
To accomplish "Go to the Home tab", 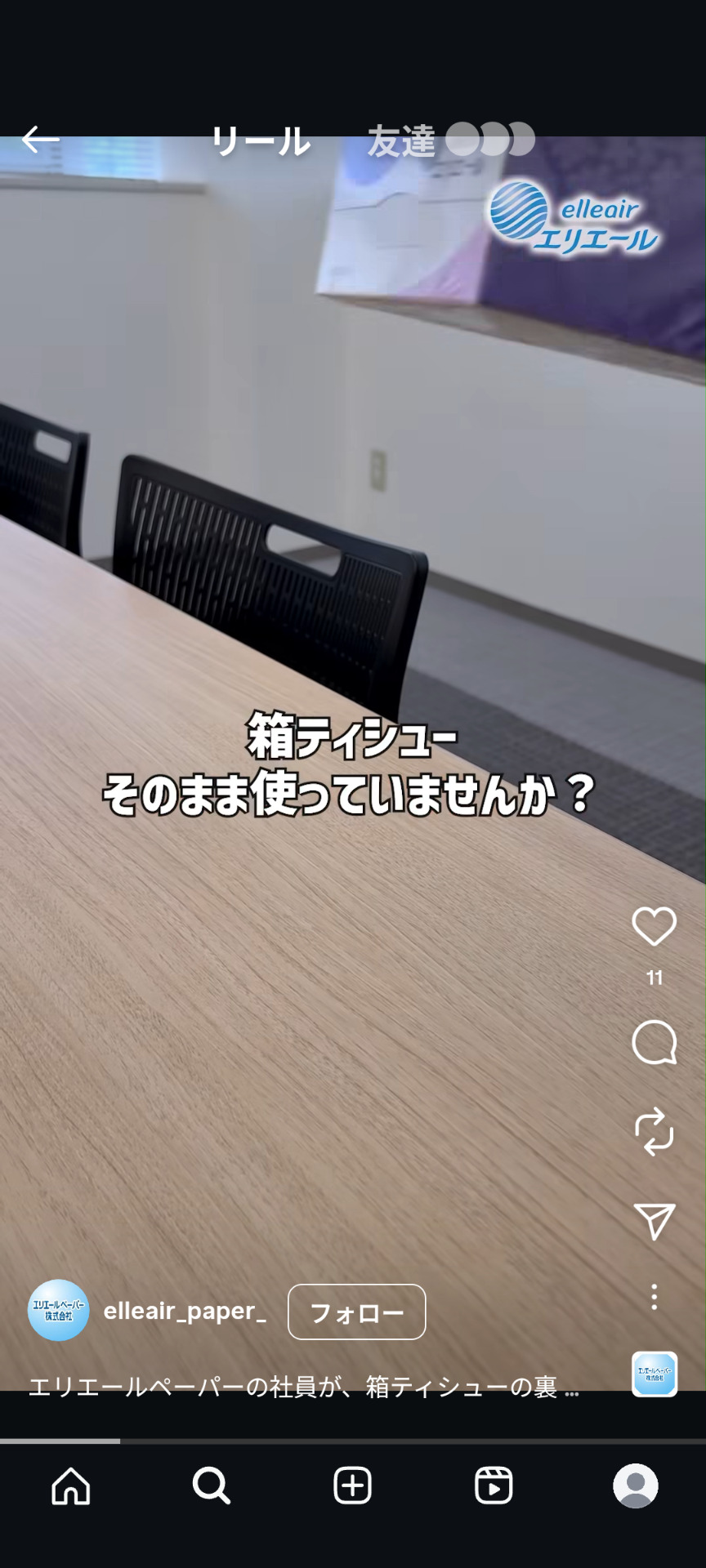I will click(71, 1486).
